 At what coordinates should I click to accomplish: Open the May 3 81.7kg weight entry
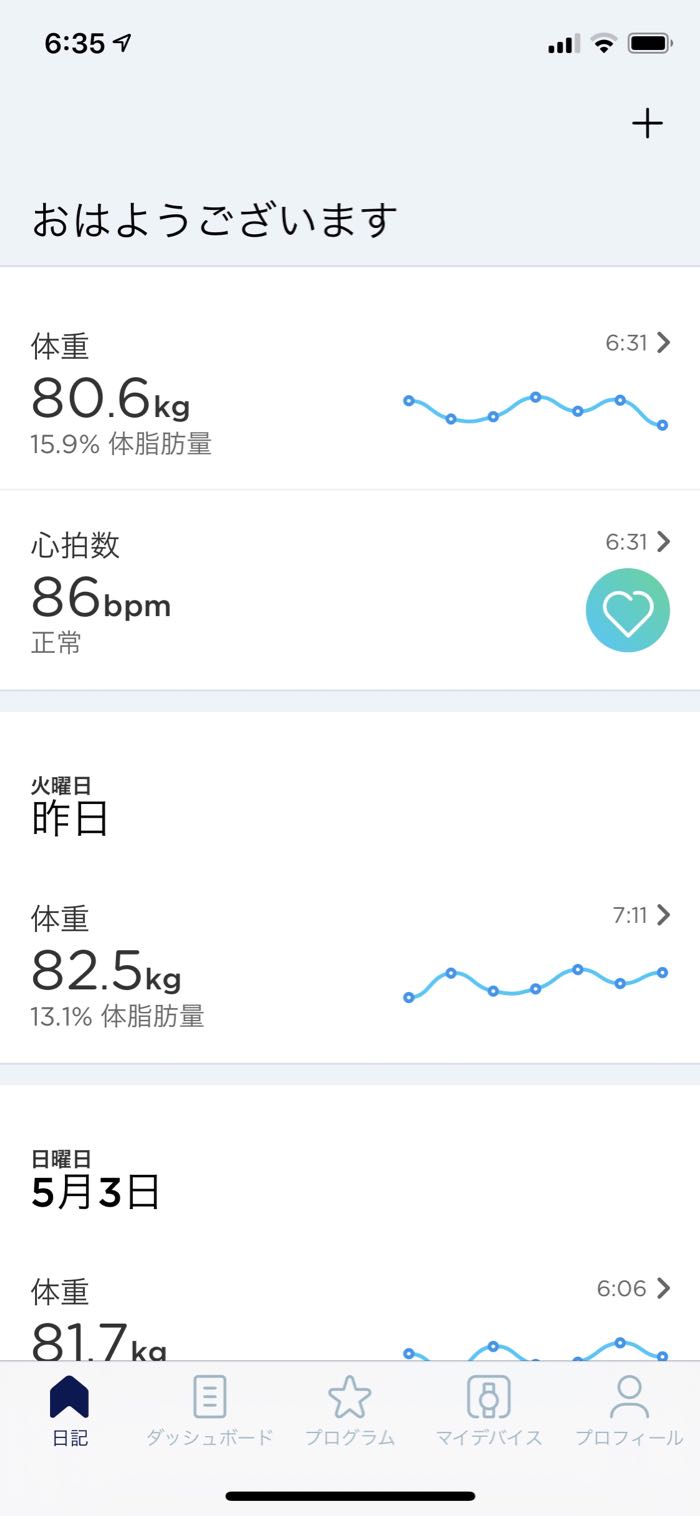coord(350,1320)
